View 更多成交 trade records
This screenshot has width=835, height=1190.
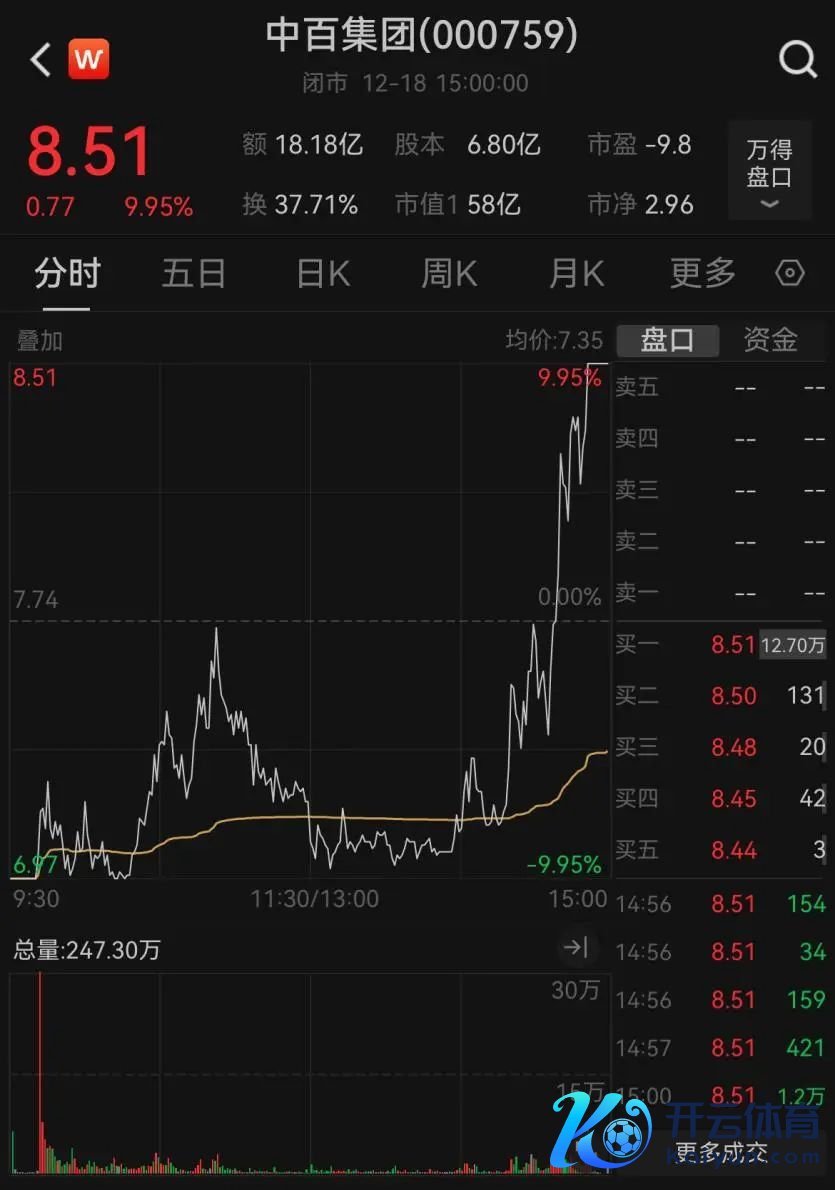click(x=721, y=1153)
